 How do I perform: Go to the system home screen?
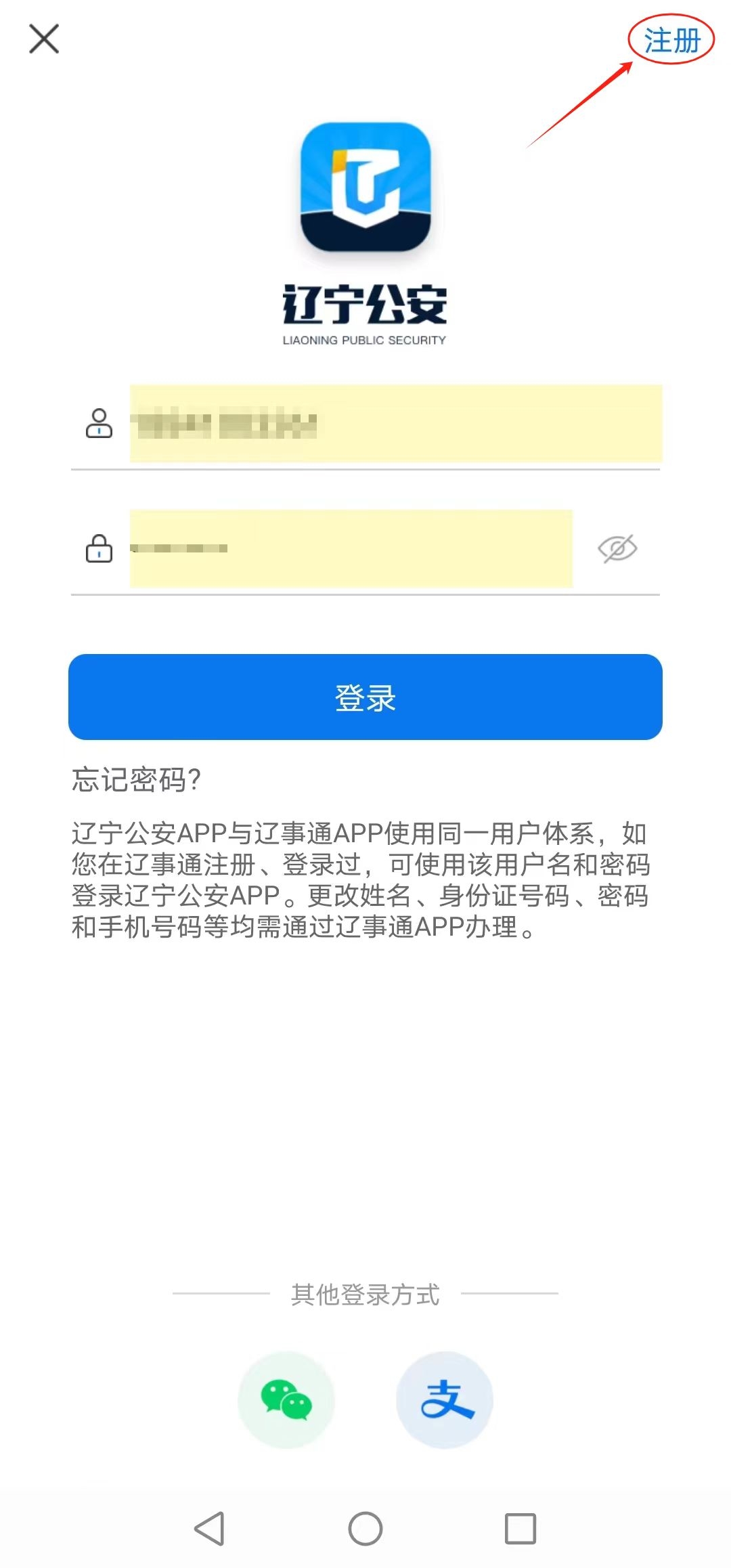pyautogui.click(x=365, y=1528)
